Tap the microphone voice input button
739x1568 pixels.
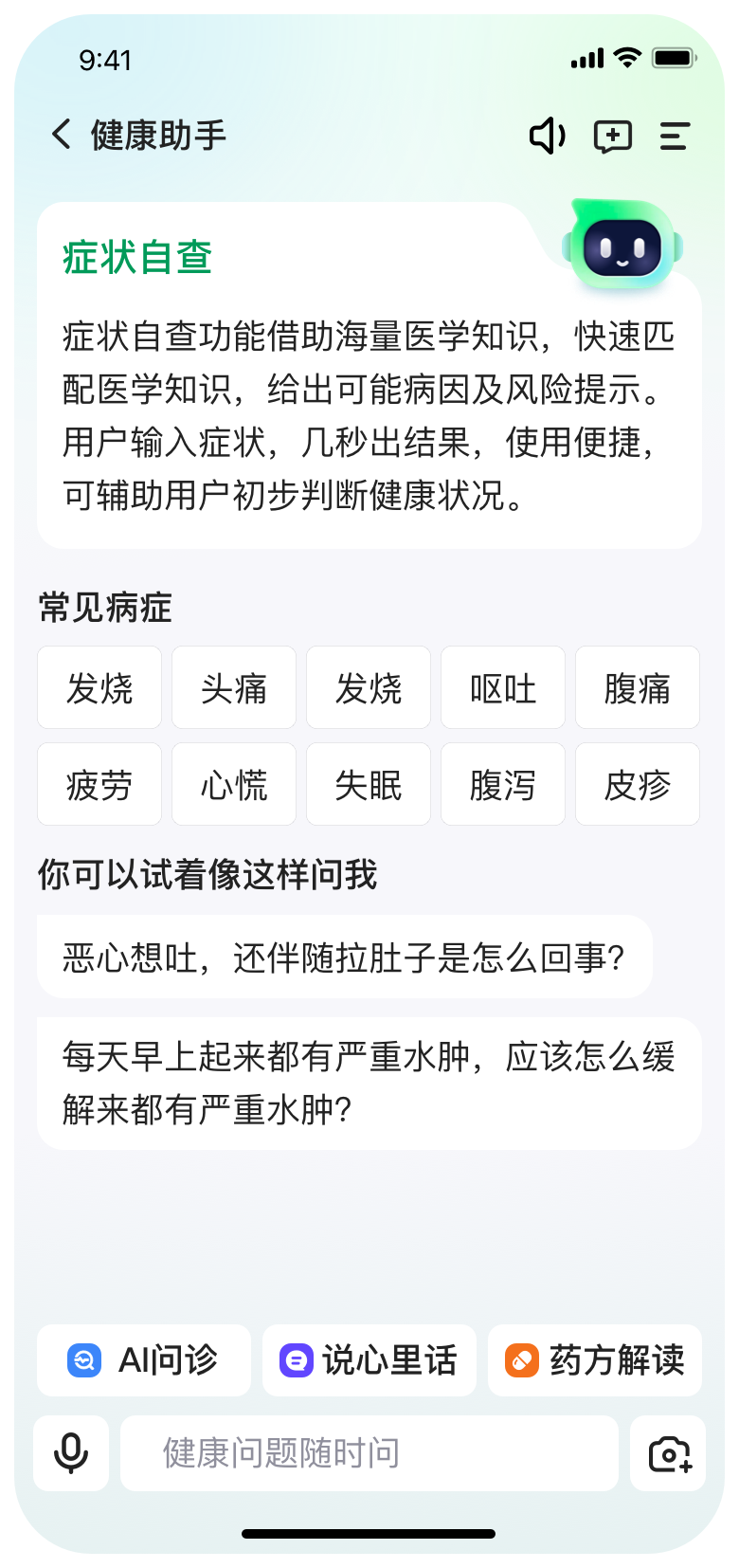[71, 1453]
